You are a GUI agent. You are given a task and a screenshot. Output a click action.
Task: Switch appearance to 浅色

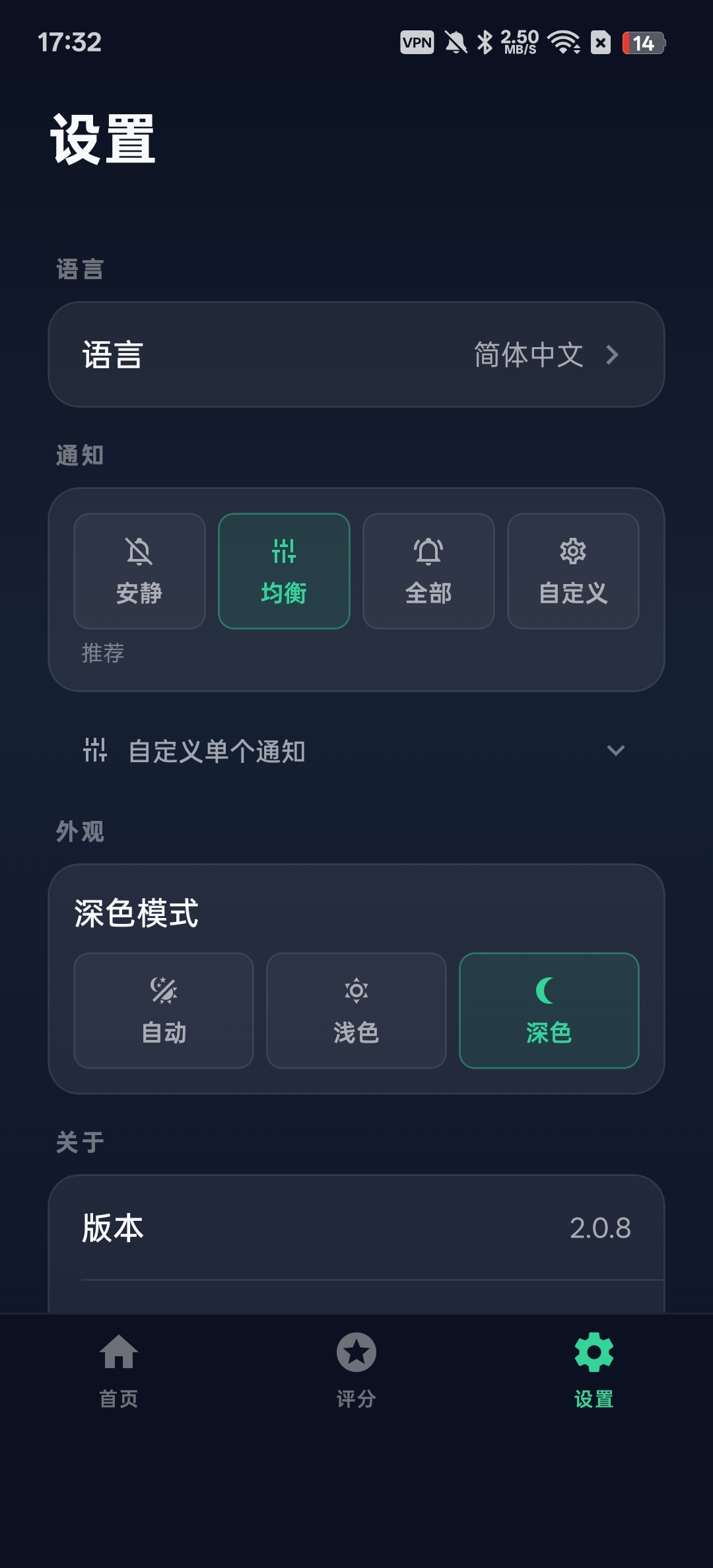356,1010
